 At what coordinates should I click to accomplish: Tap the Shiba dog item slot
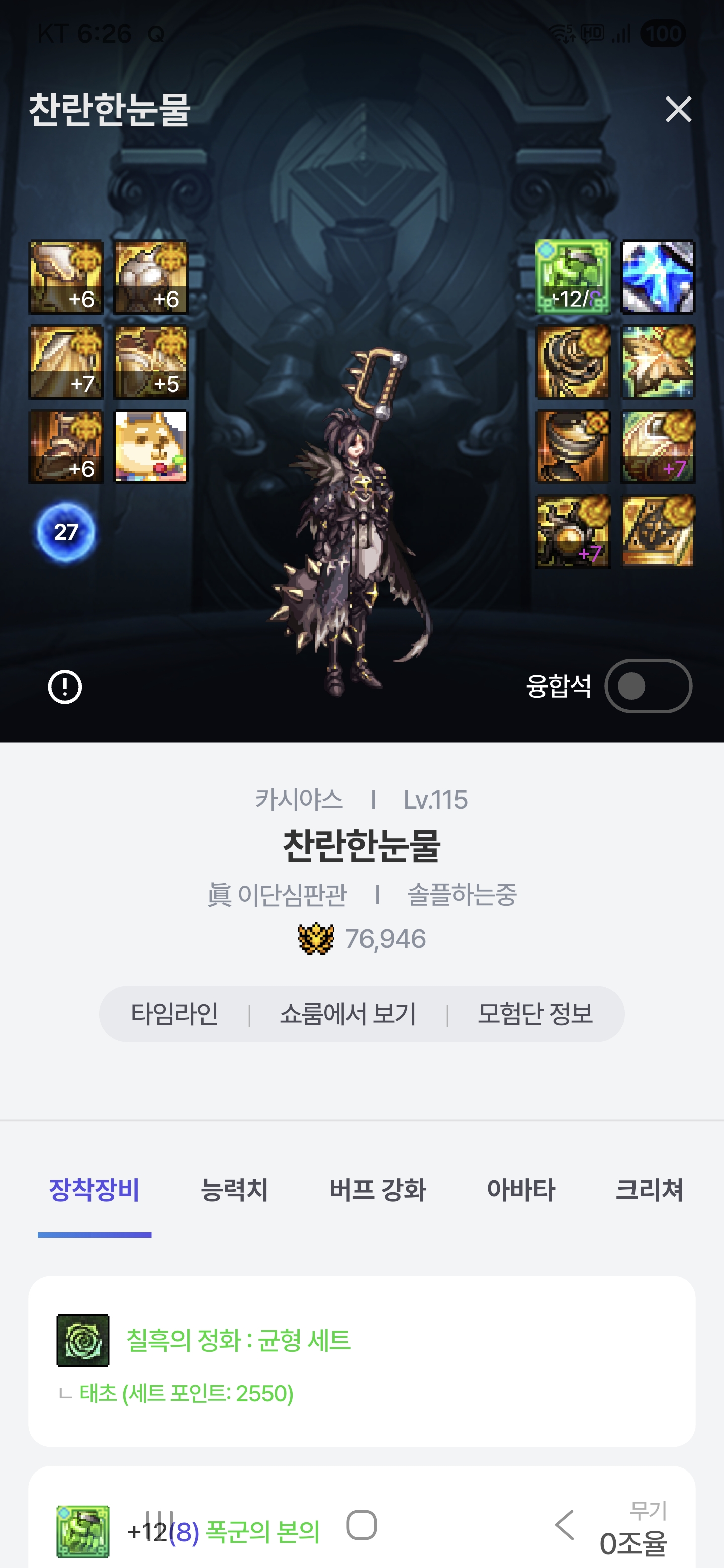point(151,447)
